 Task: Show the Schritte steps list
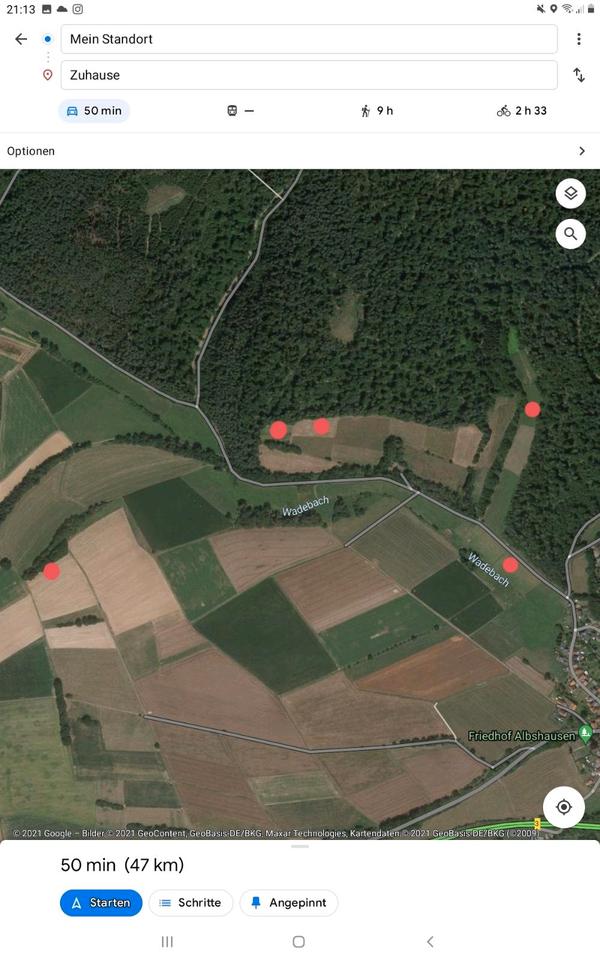pos(191,902)
